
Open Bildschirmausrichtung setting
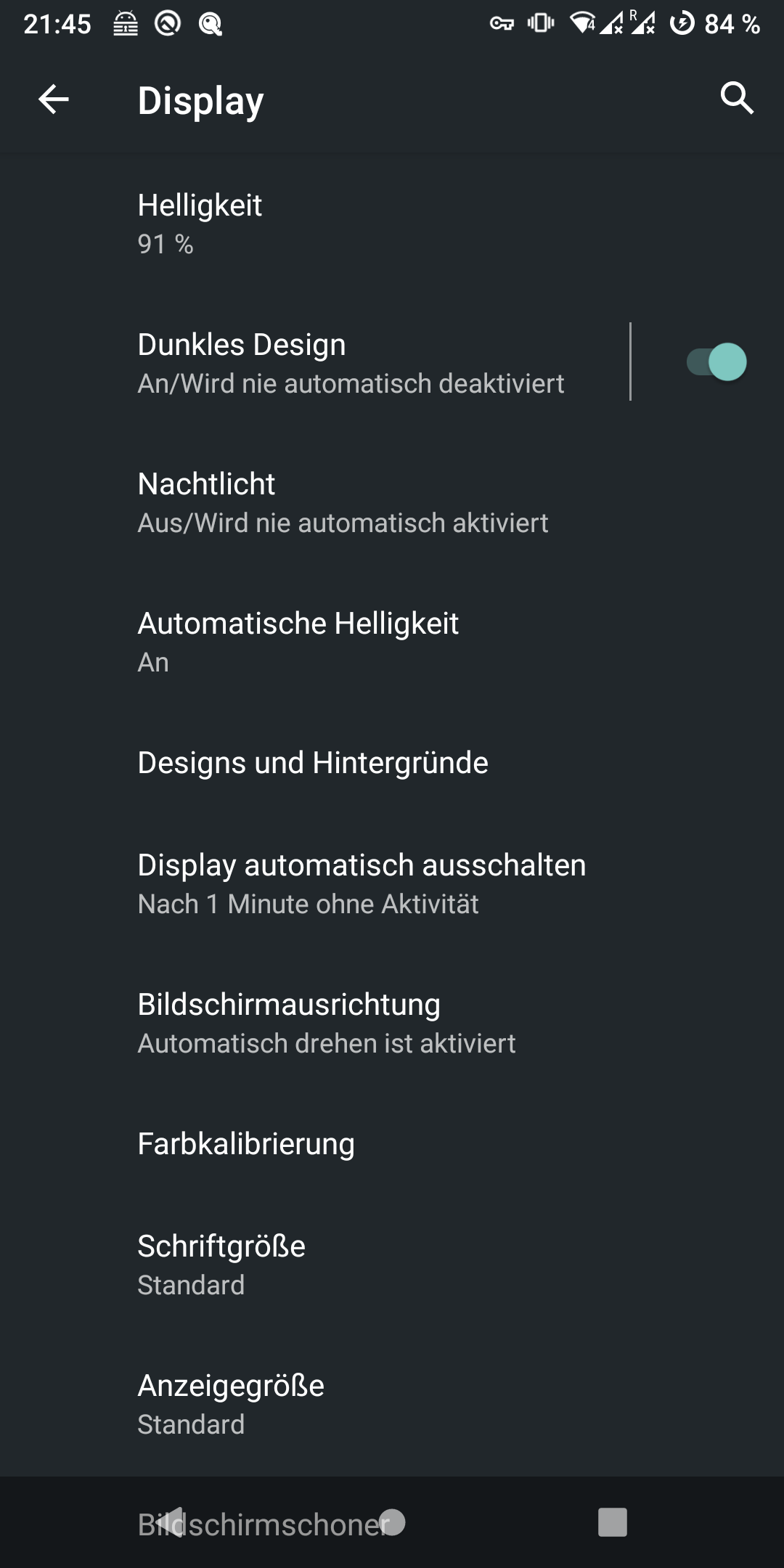click(x=392, y=1022)
